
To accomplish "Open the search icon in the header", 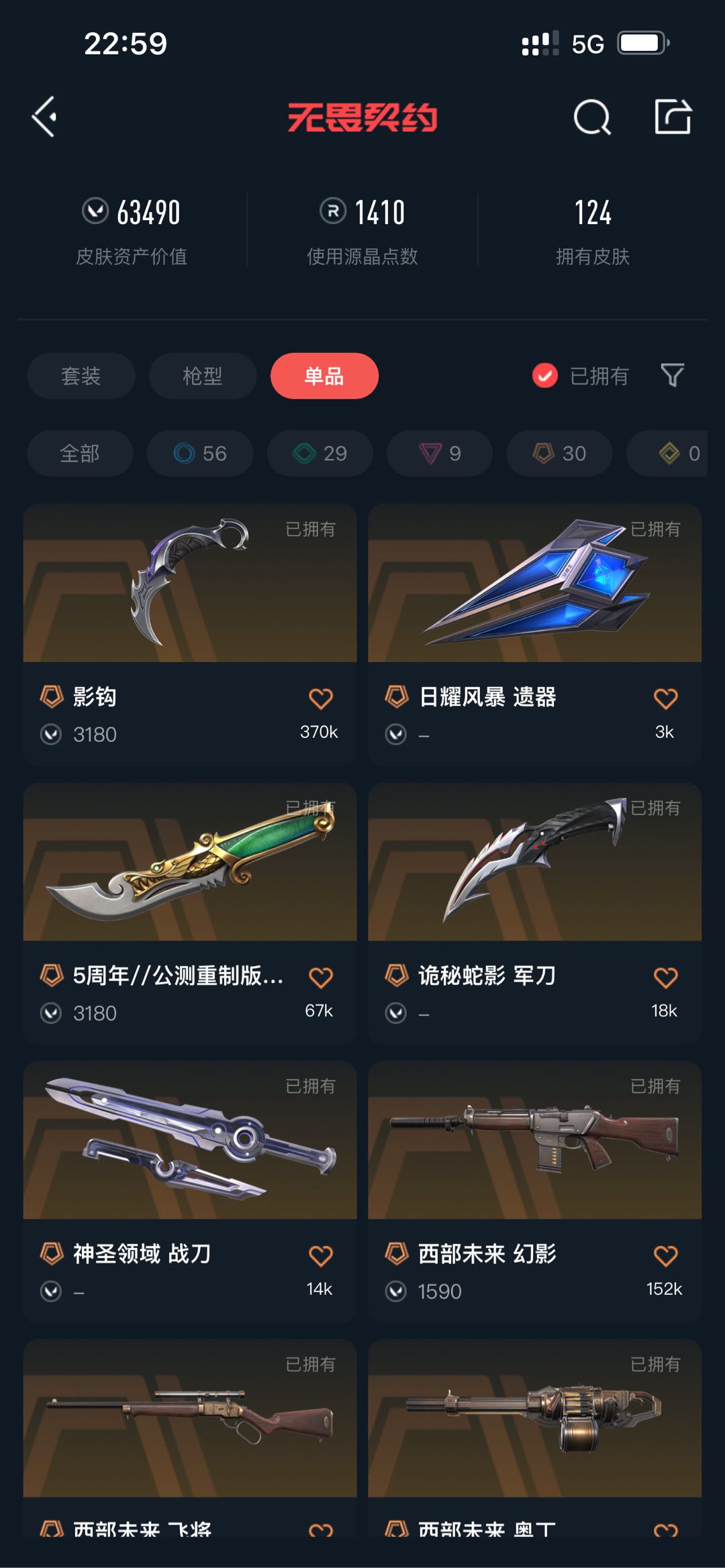I will pos(592,117).
